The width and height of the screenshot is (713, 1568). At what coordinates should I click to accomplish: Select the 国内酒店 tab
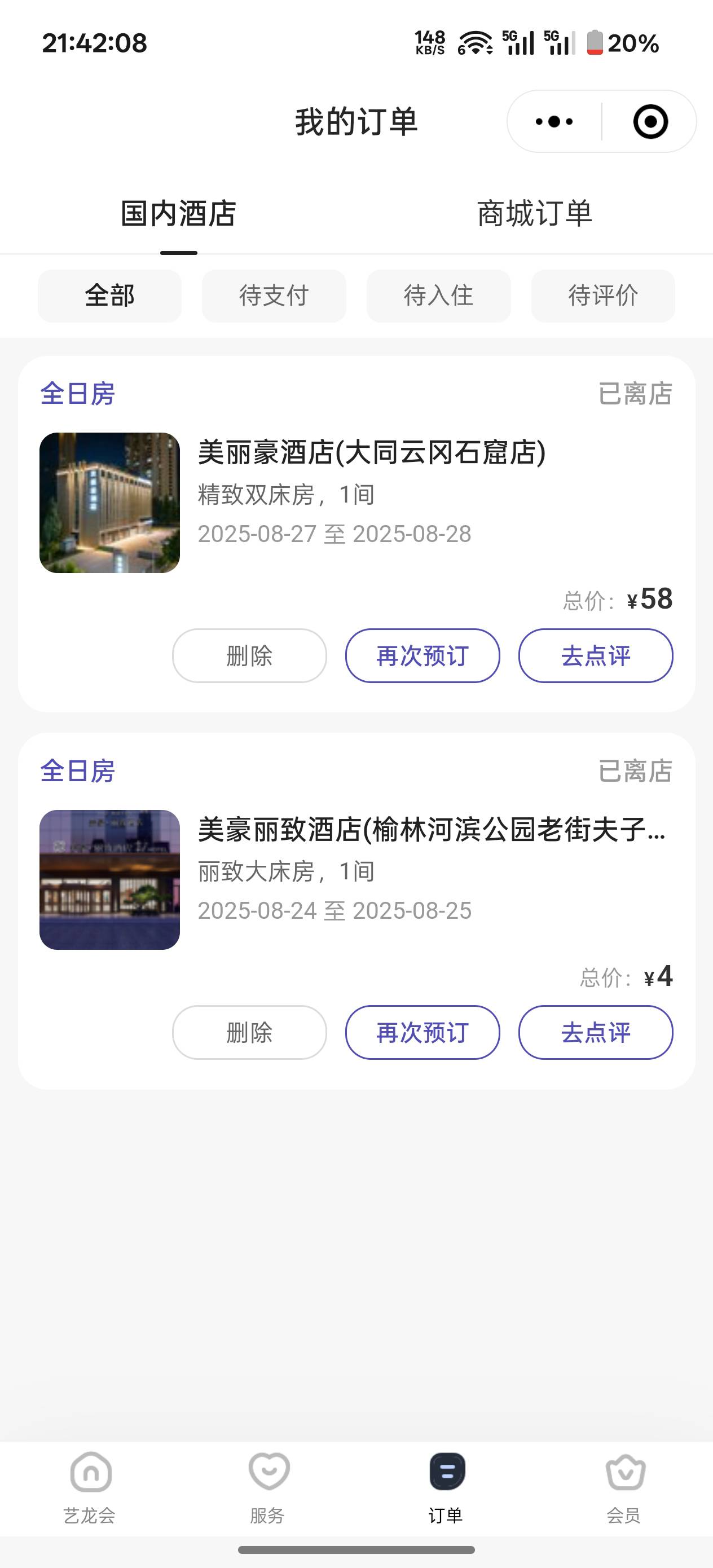(x=178, y=214)
